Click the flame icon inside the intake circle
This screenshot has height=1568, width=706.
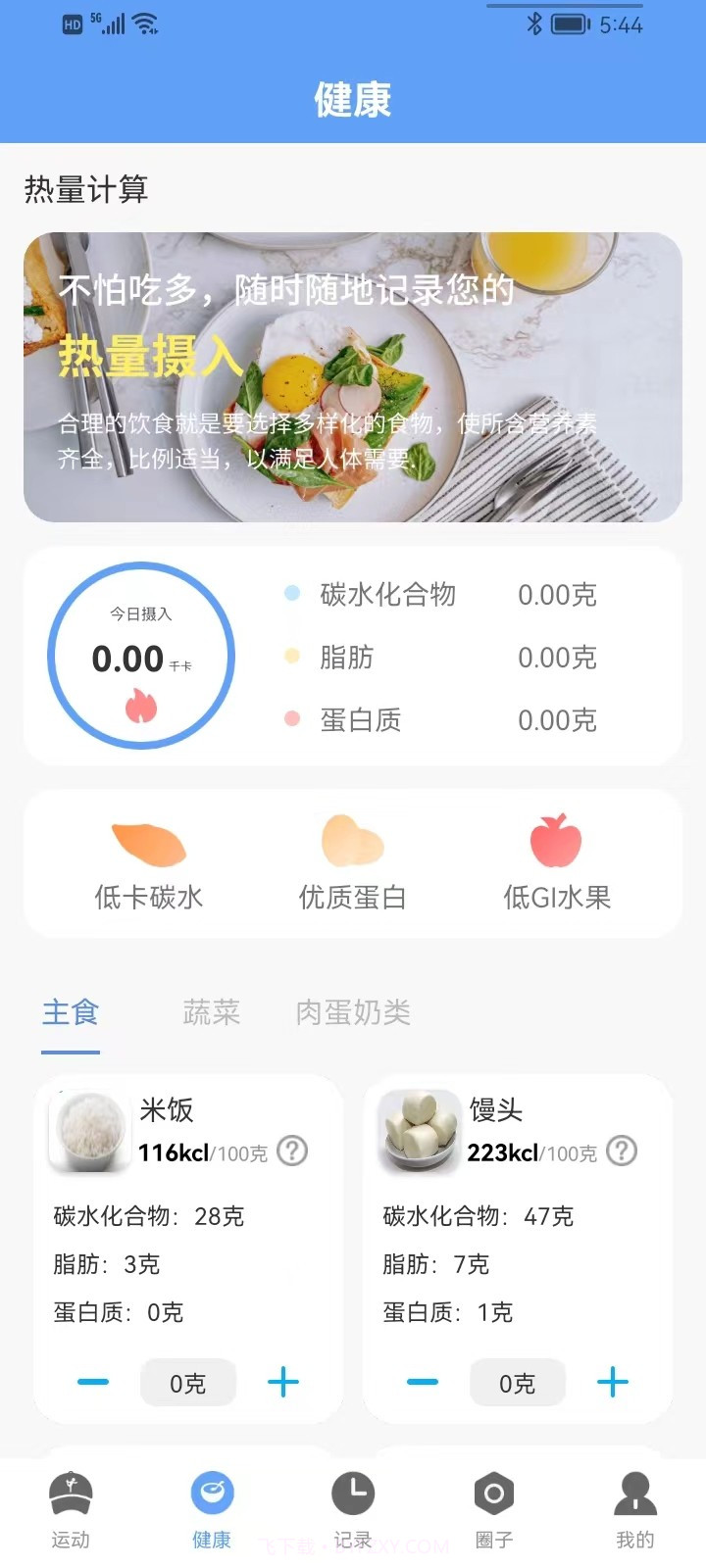(141, 707)
